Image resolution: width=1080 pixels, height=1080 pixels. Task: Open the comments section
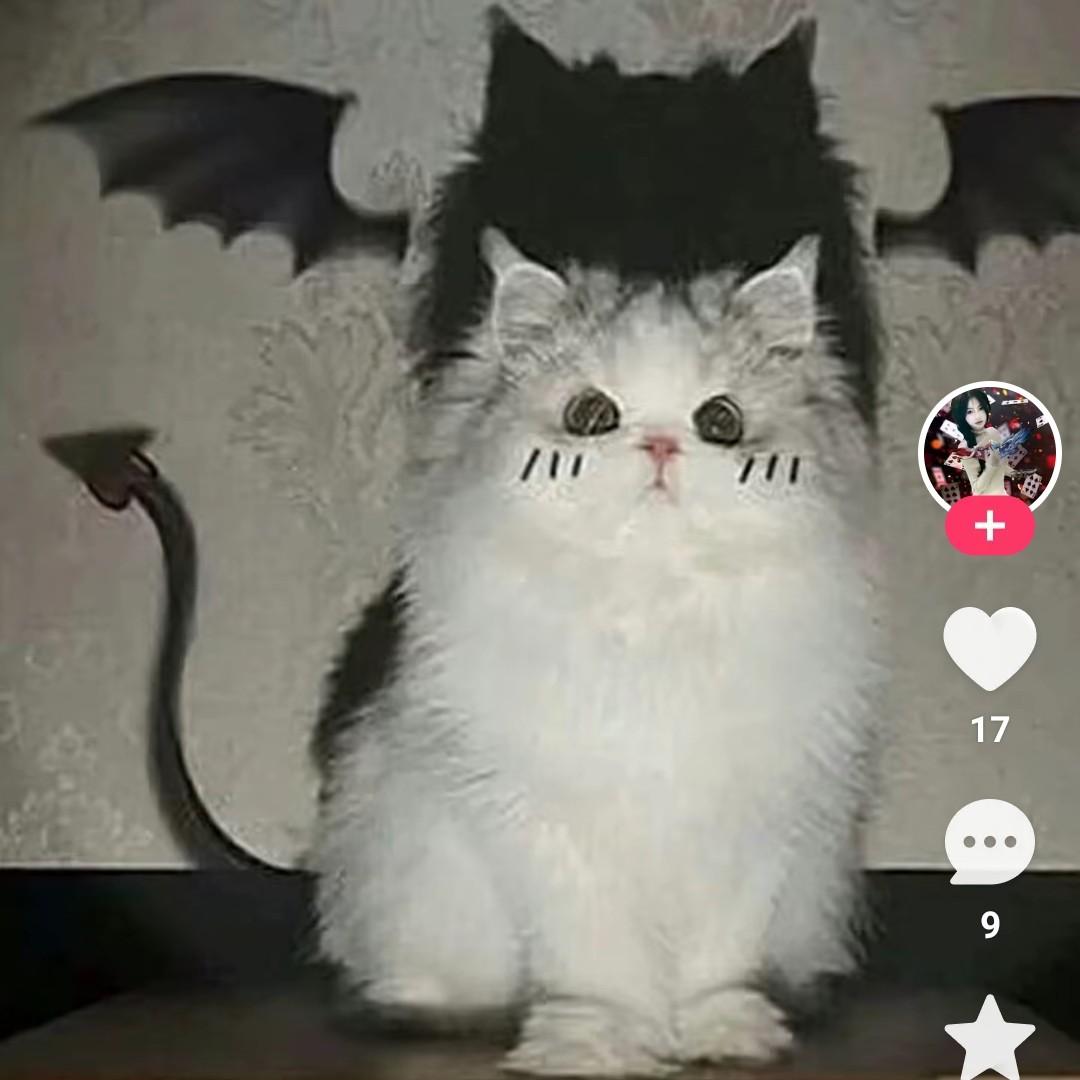(x=990, y=841)
